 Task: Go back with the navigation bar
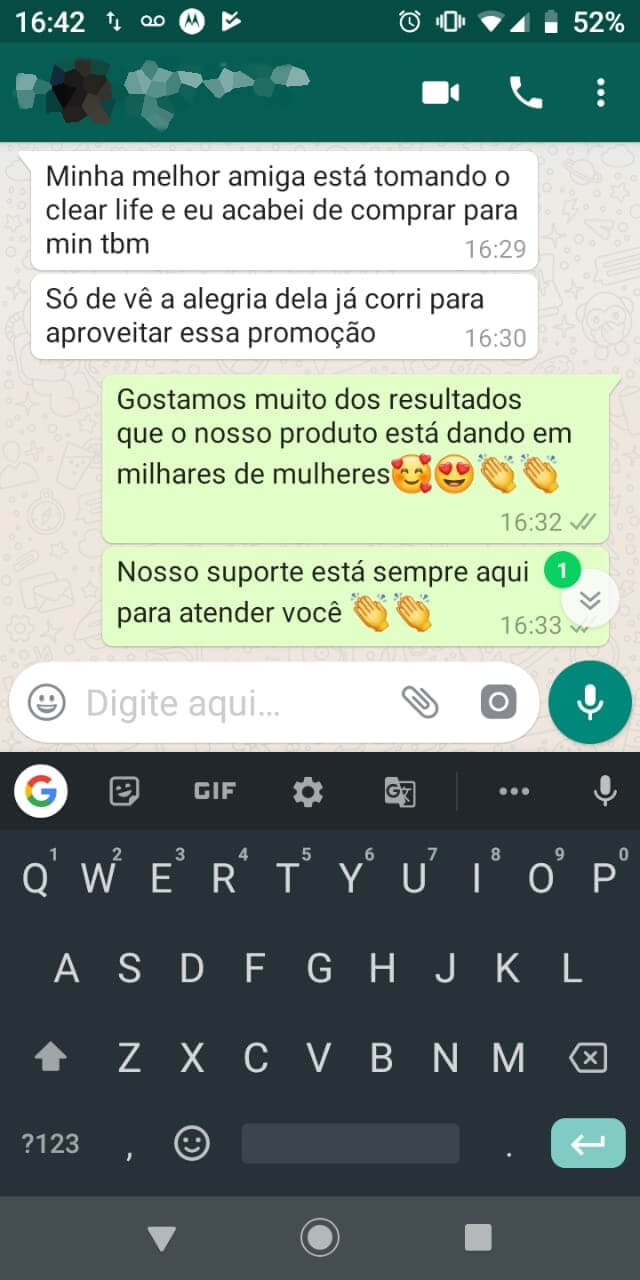tap(161, 1238)
